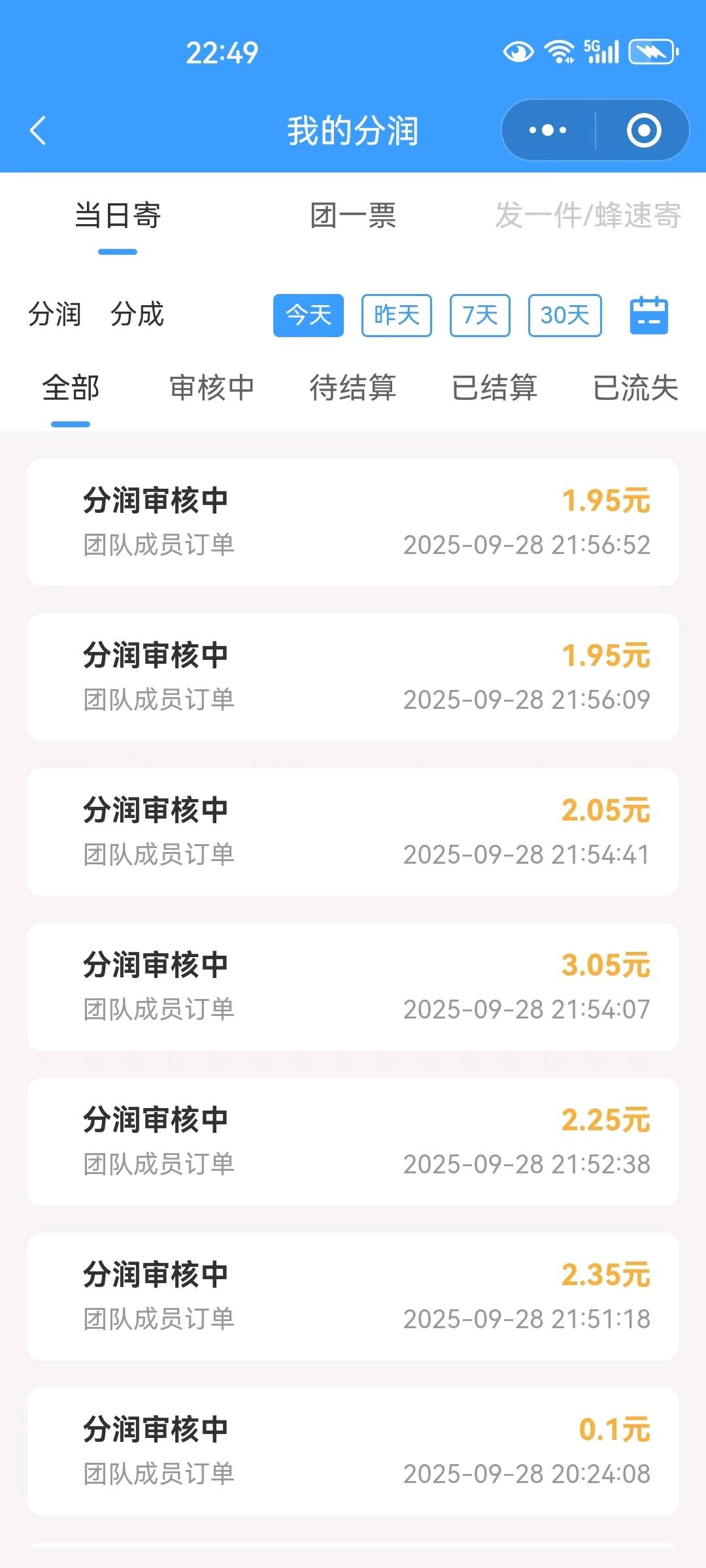Open the 1.95元 order at 21:56:52
The width and height of the screenshot is (706, 1568).
[x=353, y=523]
